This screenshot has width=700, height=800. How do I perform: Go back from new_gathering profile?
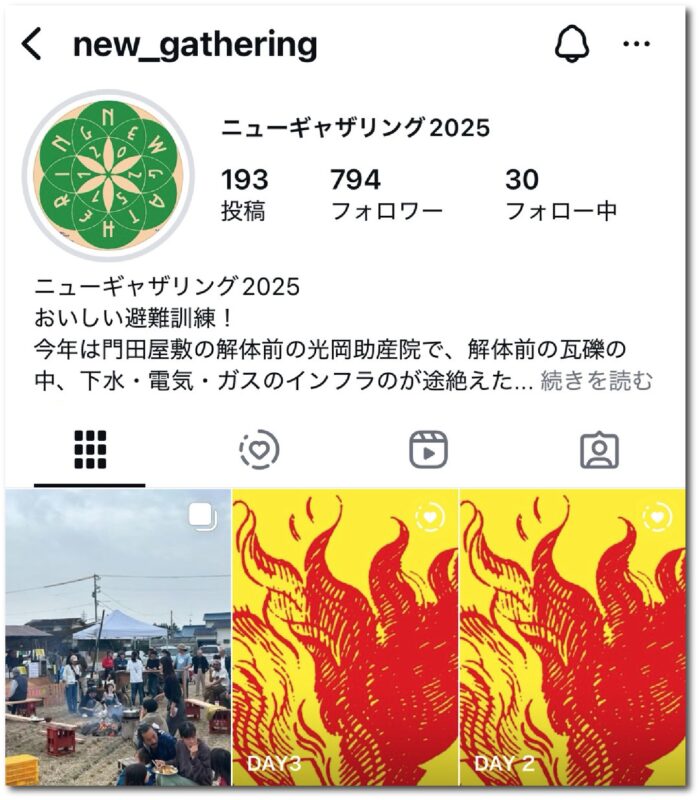pos(32,44)
